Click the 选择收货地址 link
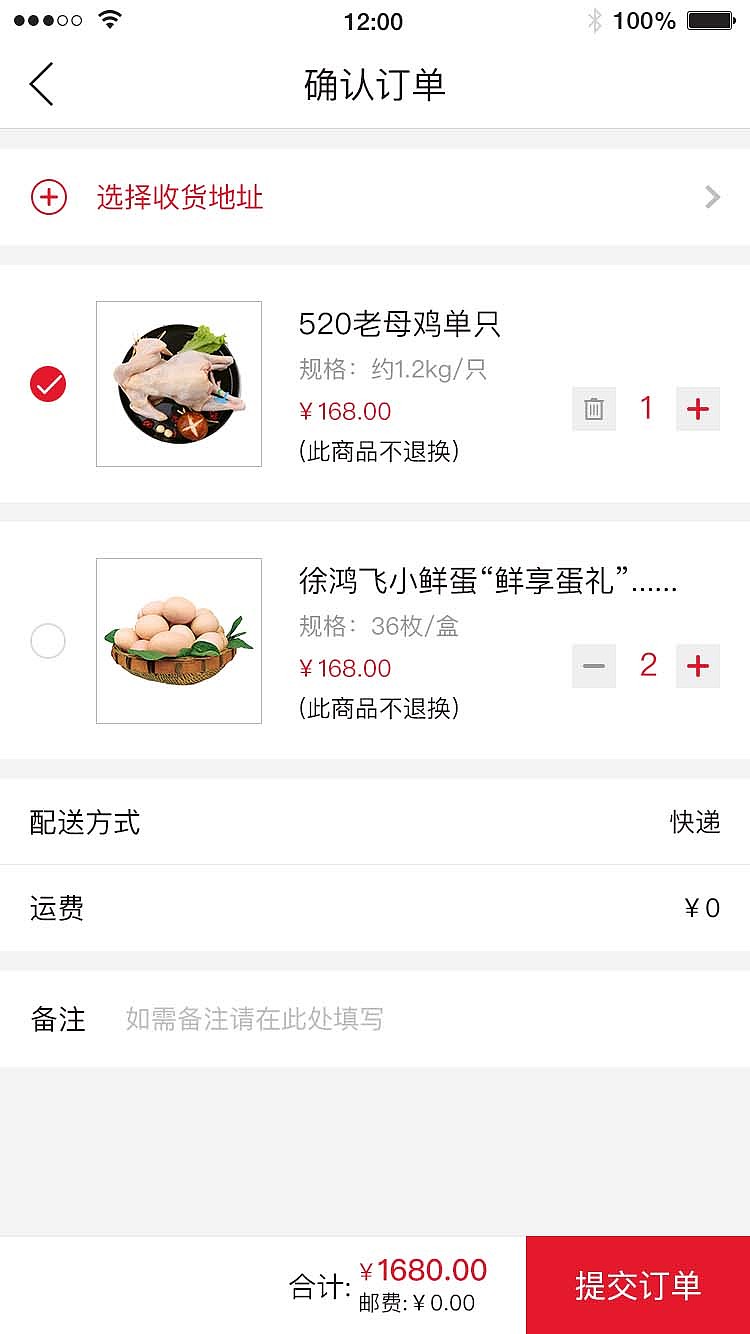 point(178,198)
